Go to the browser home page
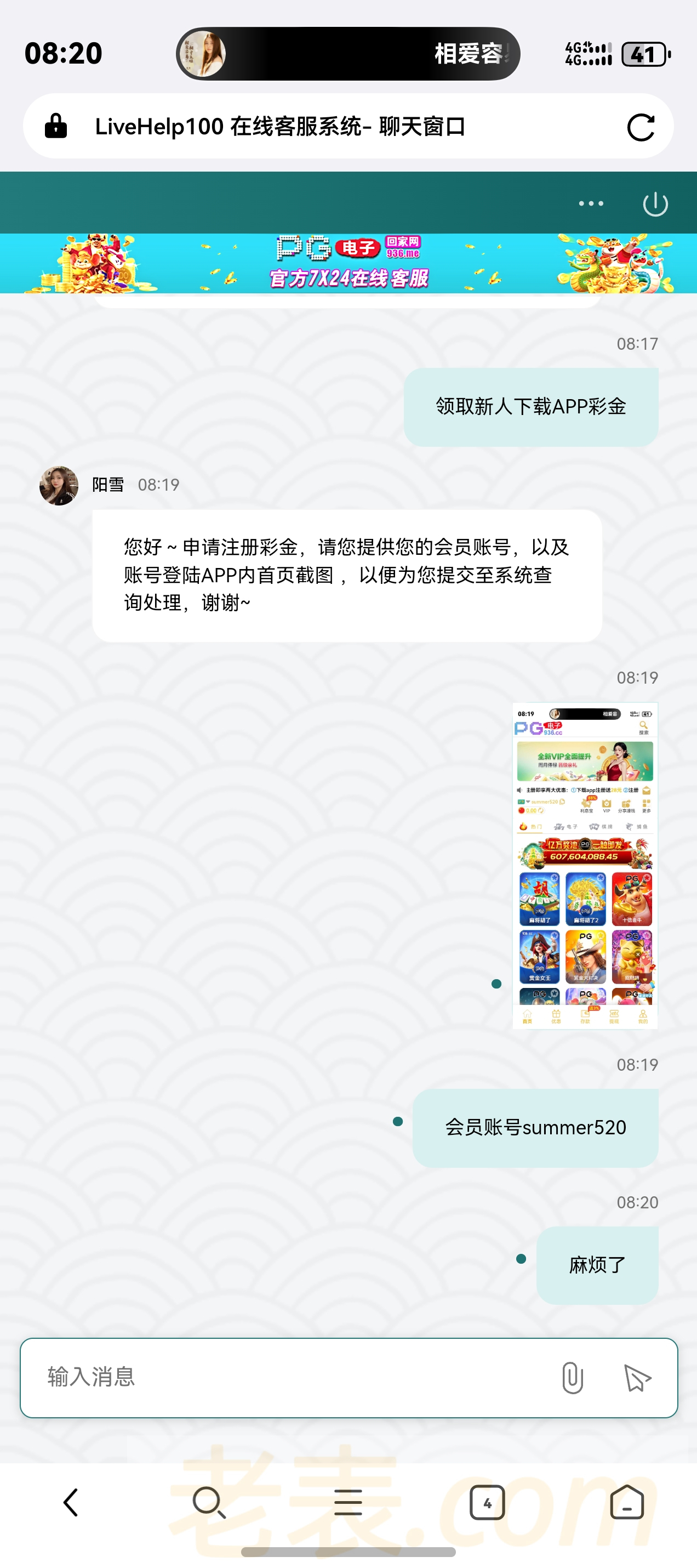Image resolution: width=697 pixels, height=1568 pixels. pyautogui.click(x=626, y=1502)
